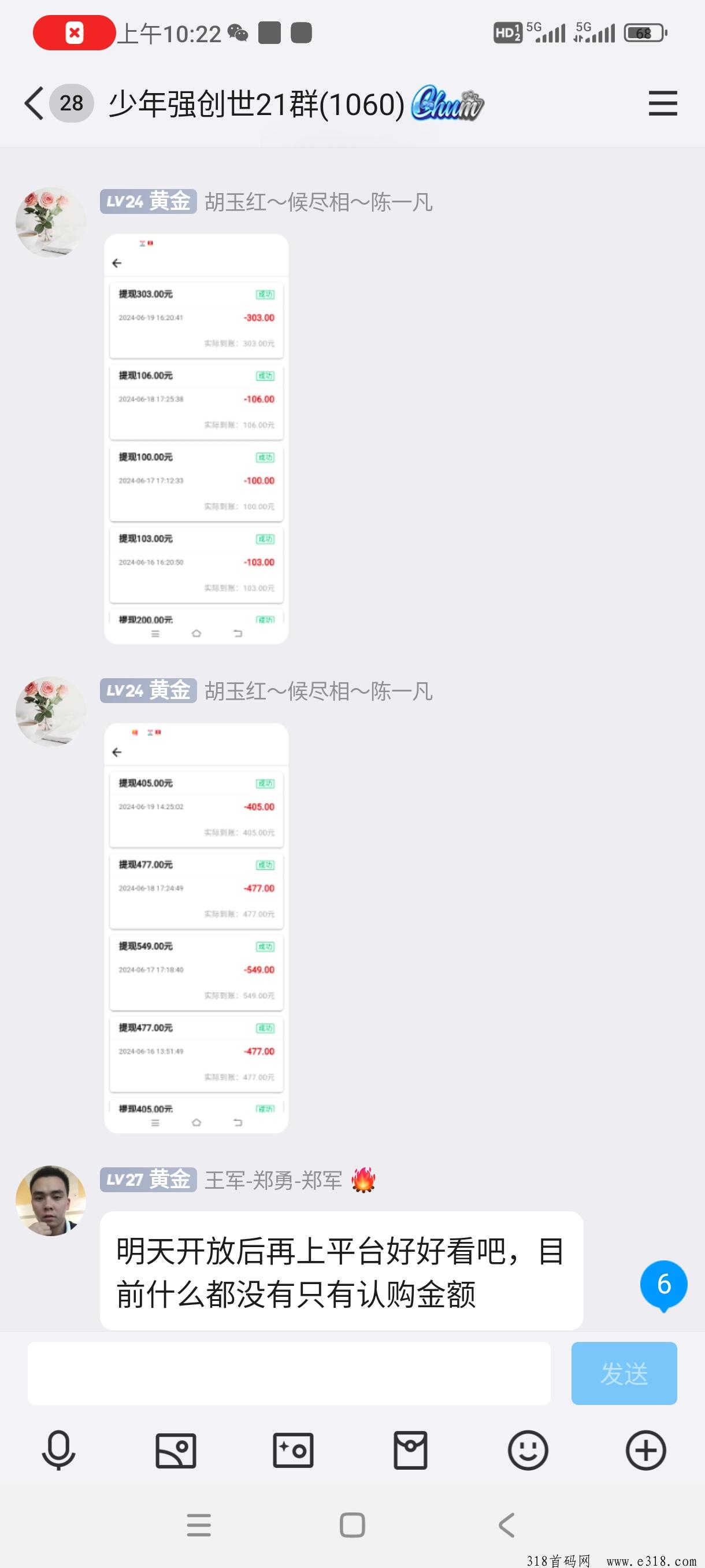The image size is (705, 1568).
Task: Go to the system home screen
Action: point(352,1525)
